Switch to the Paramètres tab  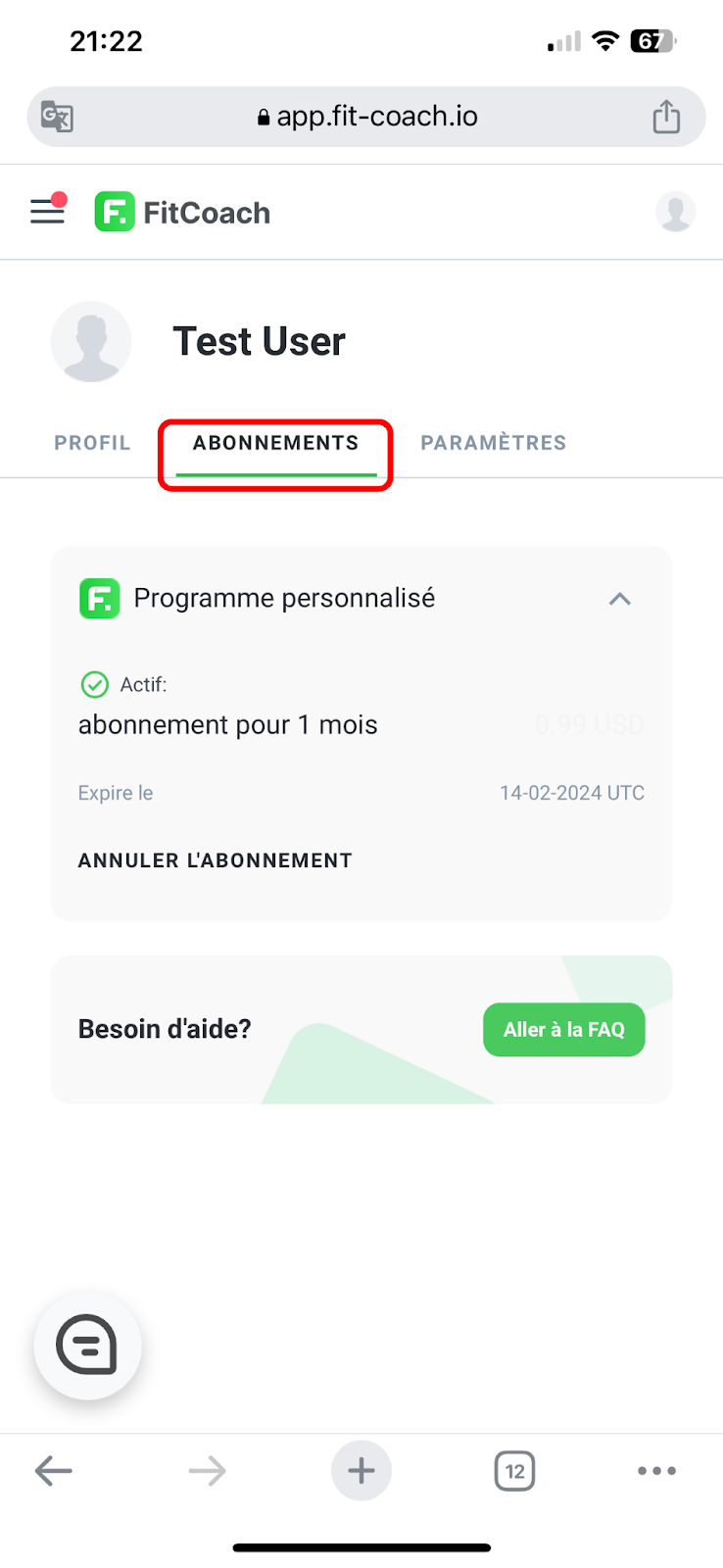[493, 443]
